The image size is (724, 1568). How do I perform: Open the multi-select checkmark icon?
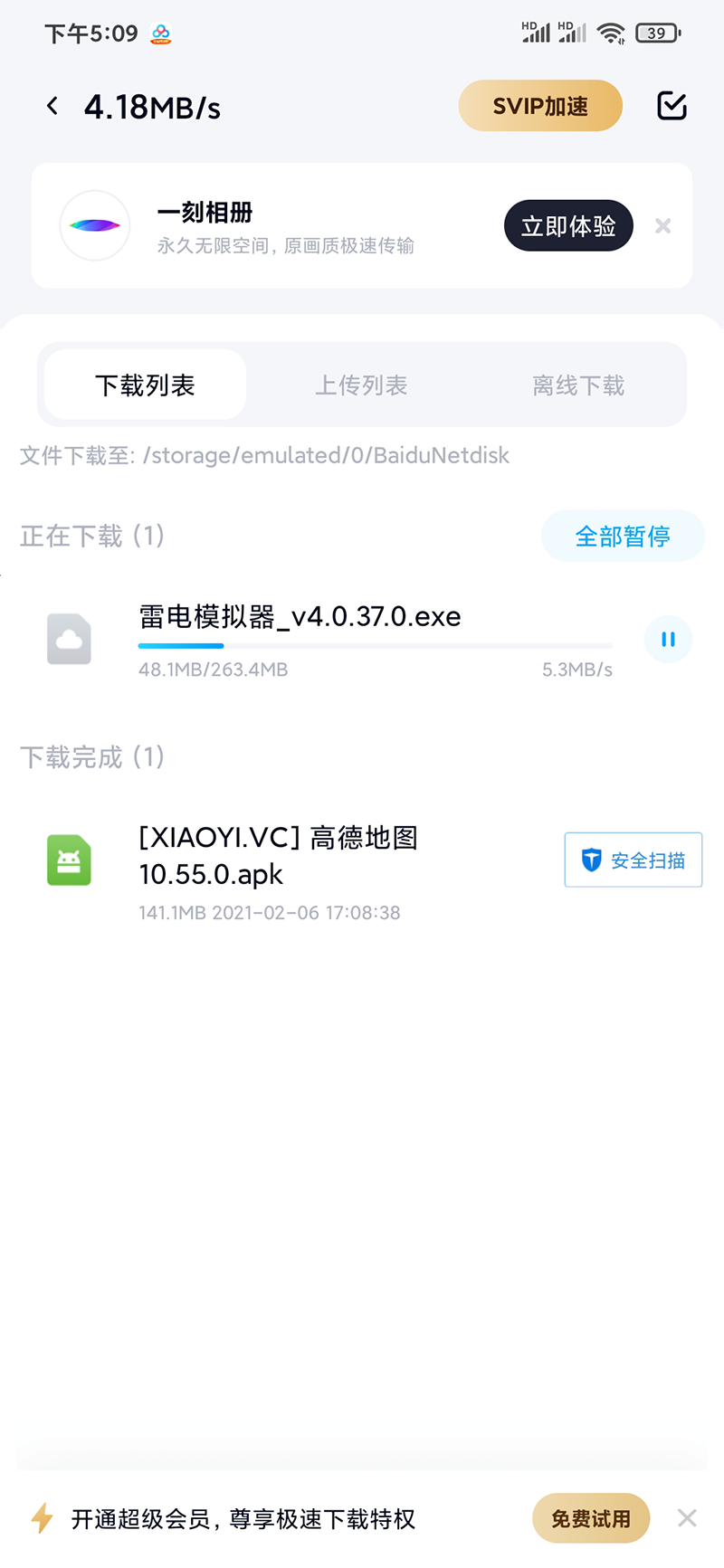[672, 106]
